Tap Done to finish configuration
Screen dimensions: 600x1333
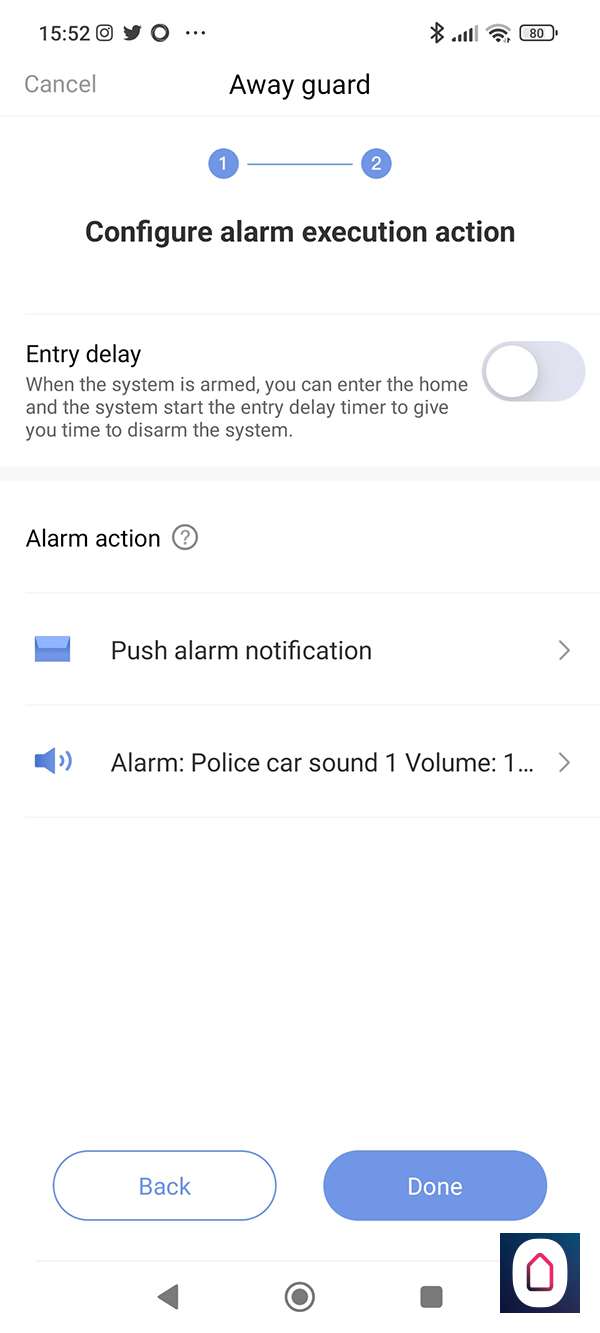[435, 1186]
